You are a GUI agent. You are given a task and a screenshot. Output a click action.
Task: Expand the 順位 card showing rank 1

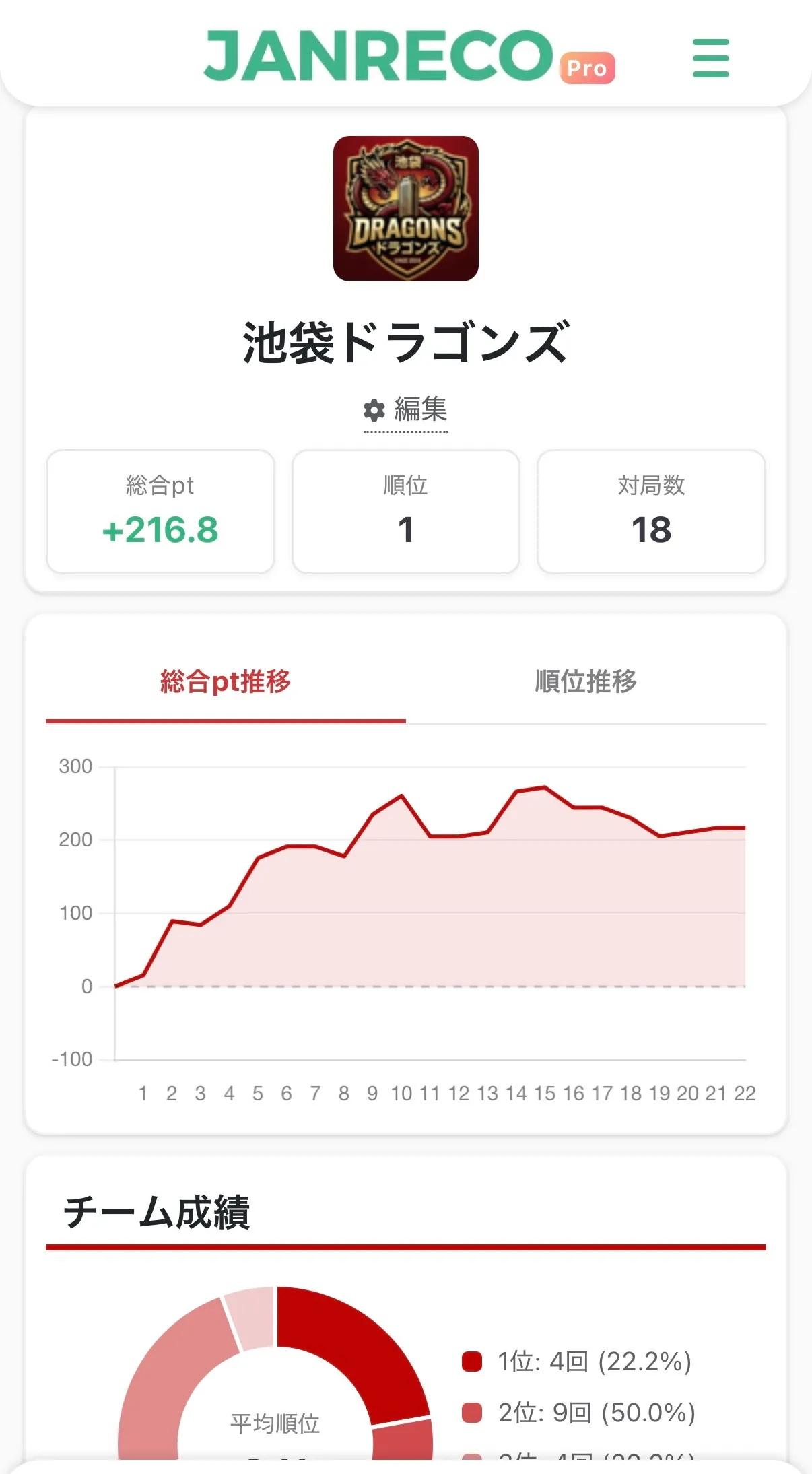pos(406,511)
